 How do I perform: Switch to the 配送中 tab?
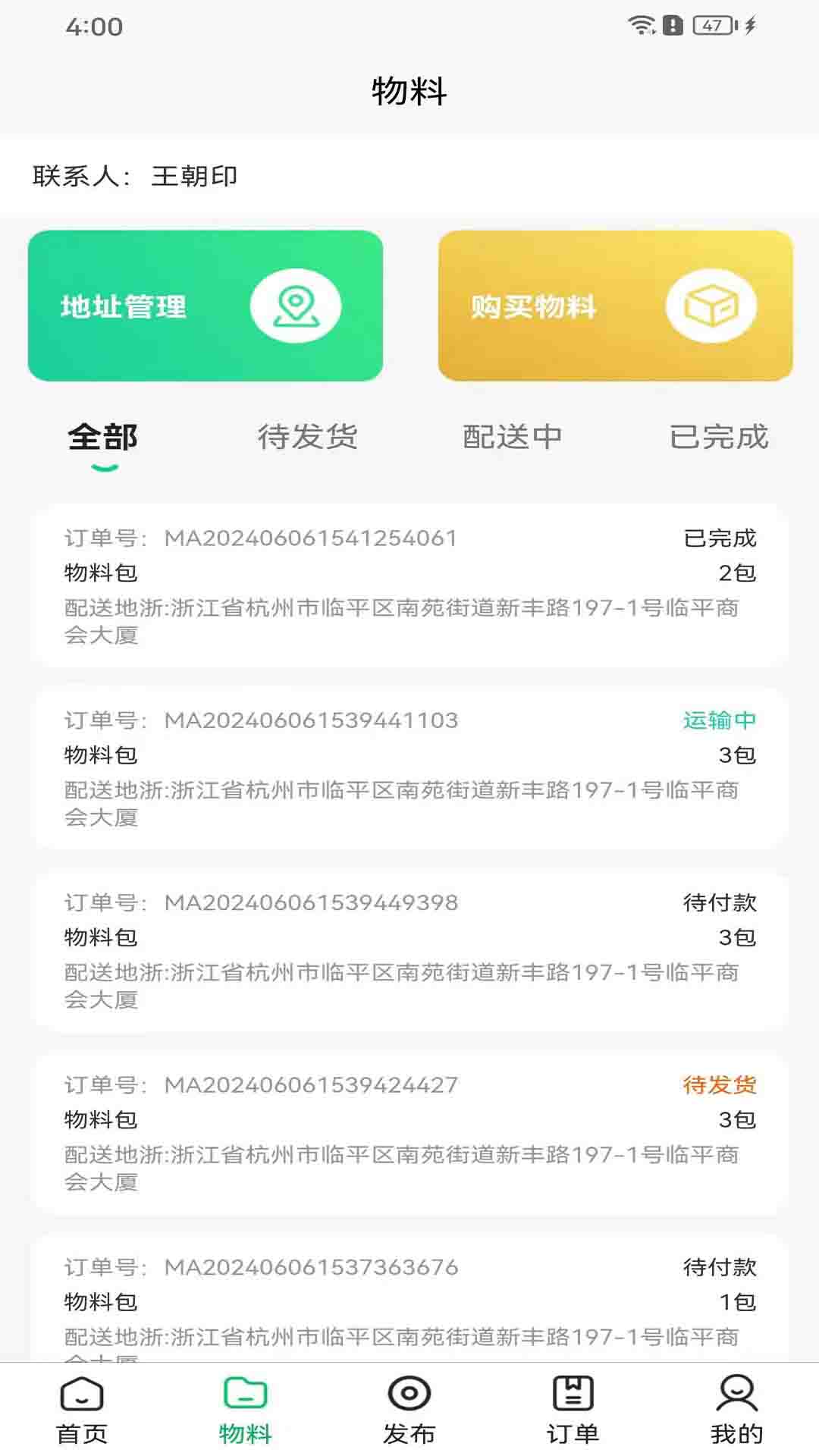click(512, 438)
